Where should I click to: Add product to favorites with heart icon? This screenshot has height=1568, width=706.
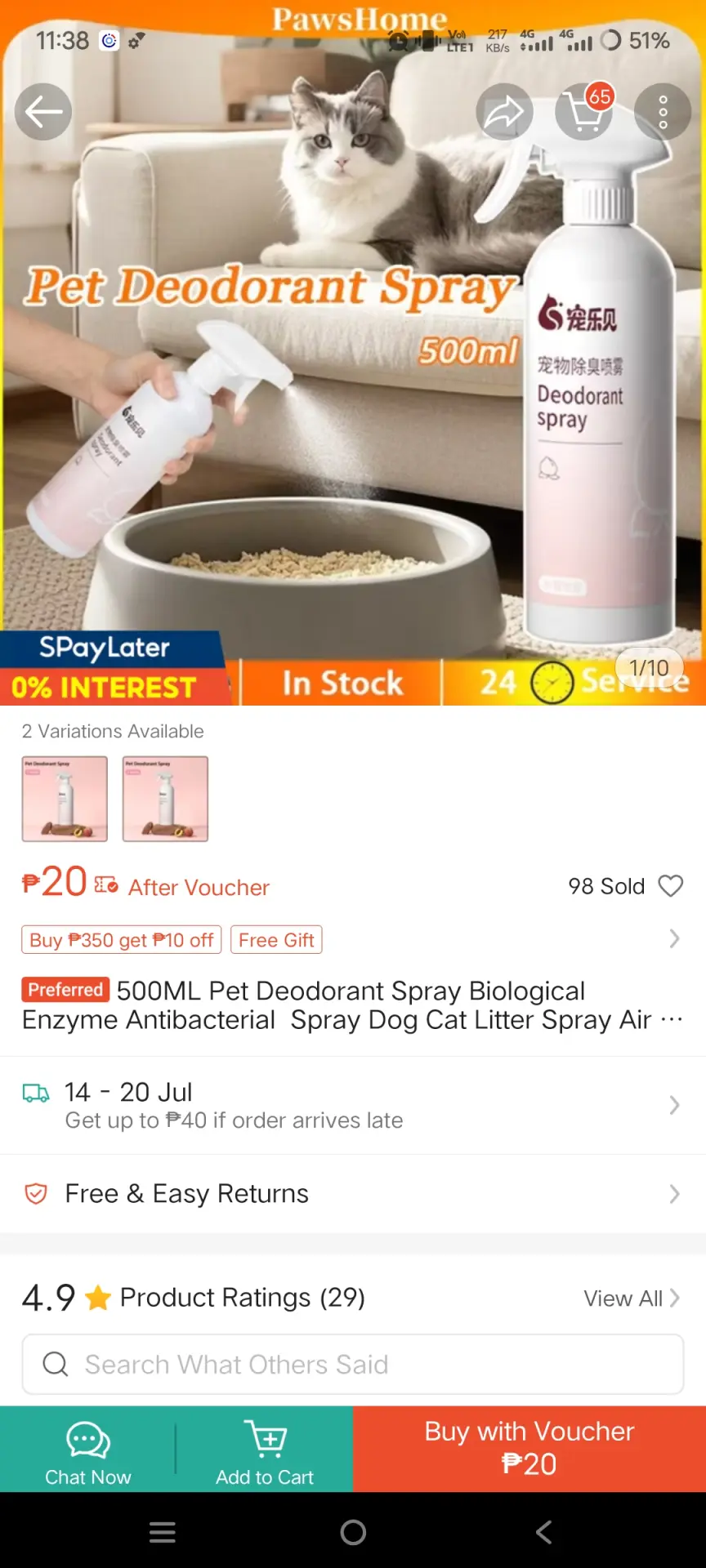click(671, 886)
